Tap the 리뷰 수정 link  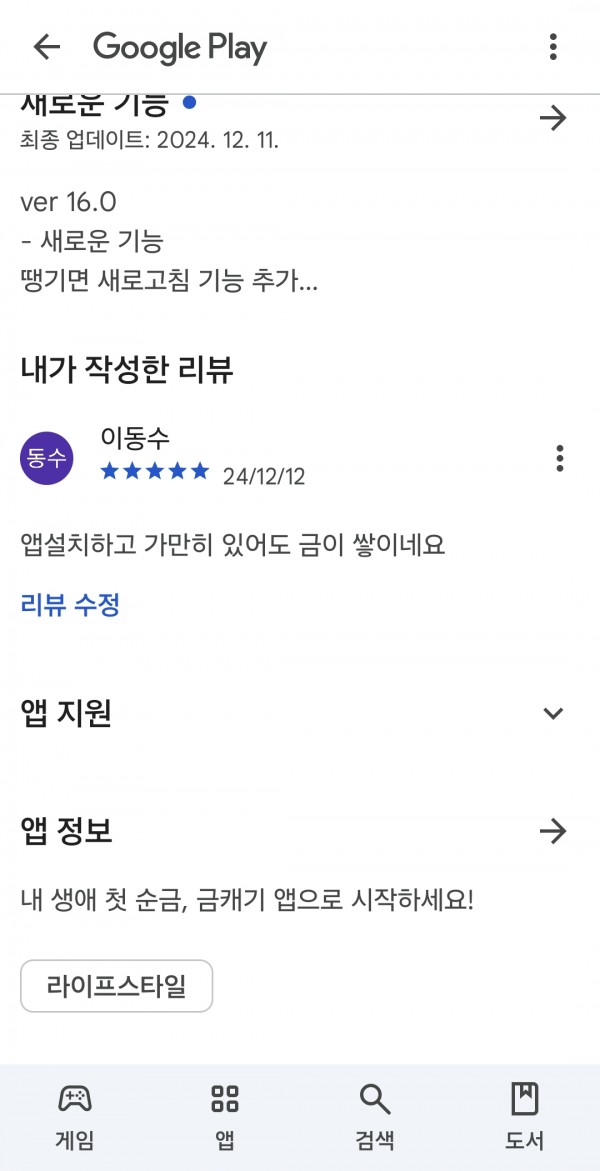(x=70, y=605)
